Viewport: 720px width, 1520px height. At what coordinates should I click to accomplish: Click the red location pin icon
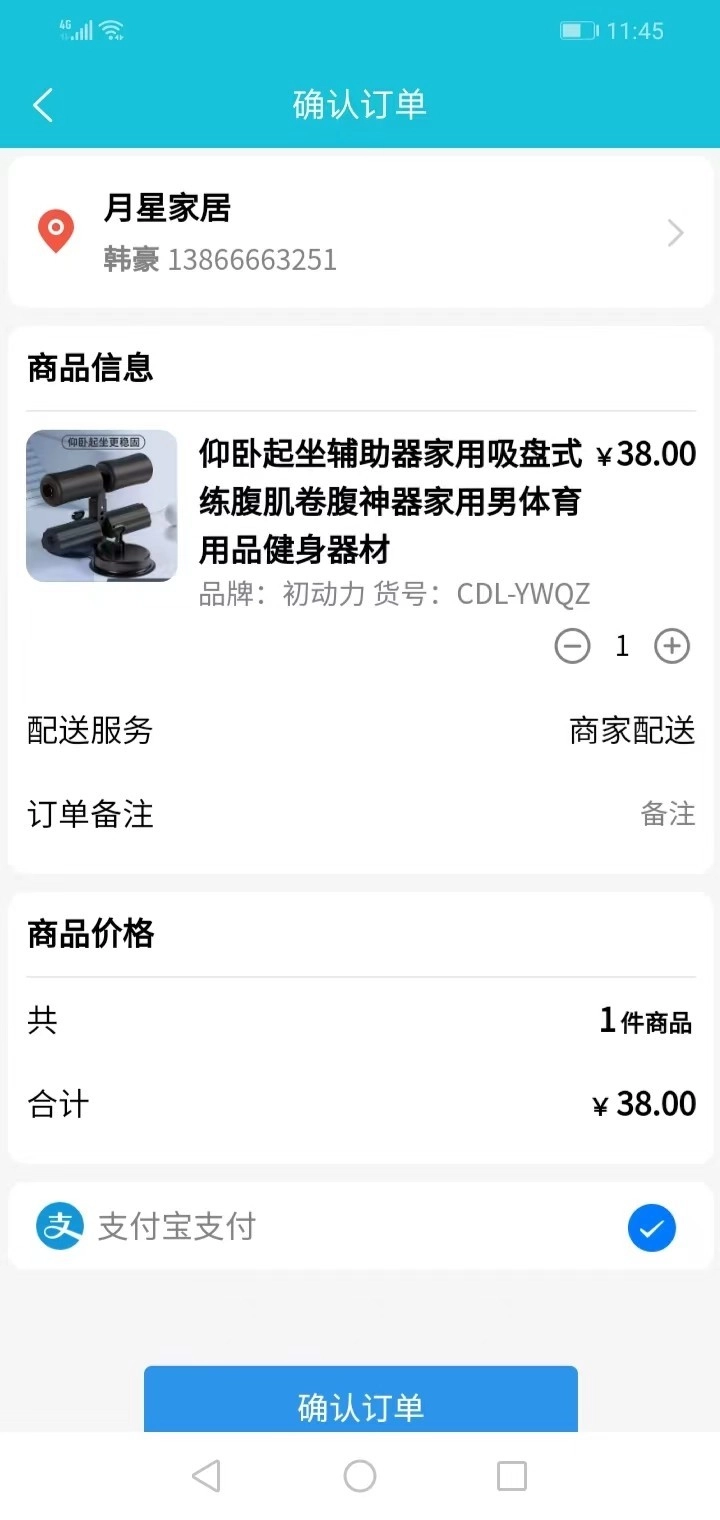pos(56,232)
